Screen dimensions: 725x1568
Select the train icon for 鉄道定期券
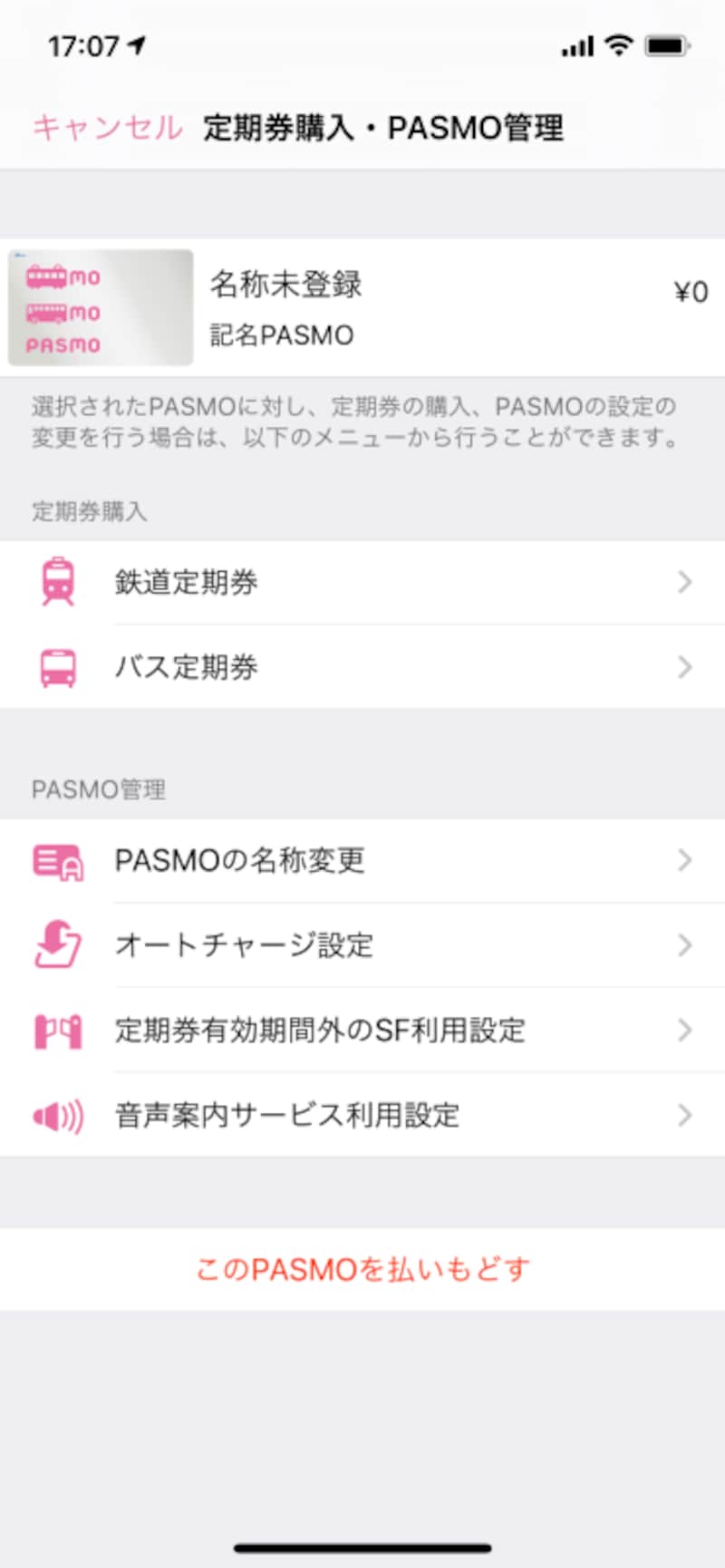pyautogui.click(x=58, y=582)
